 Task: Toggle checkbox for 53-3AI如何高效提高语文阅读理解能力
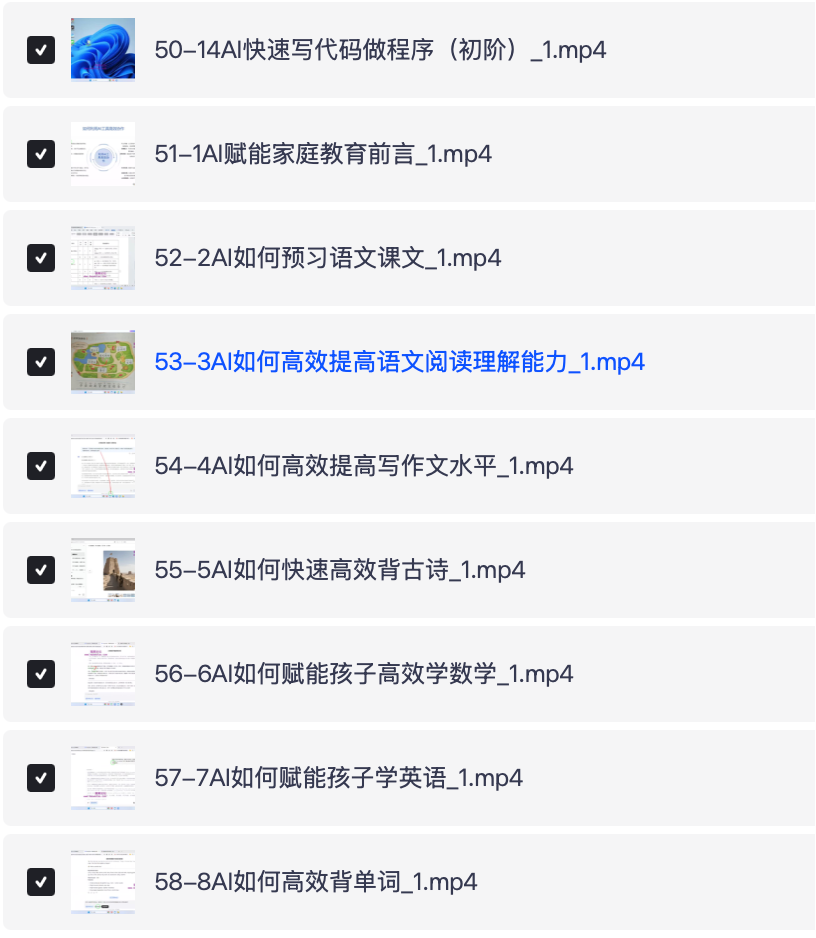pyautogui.click(x=40, y=362)
